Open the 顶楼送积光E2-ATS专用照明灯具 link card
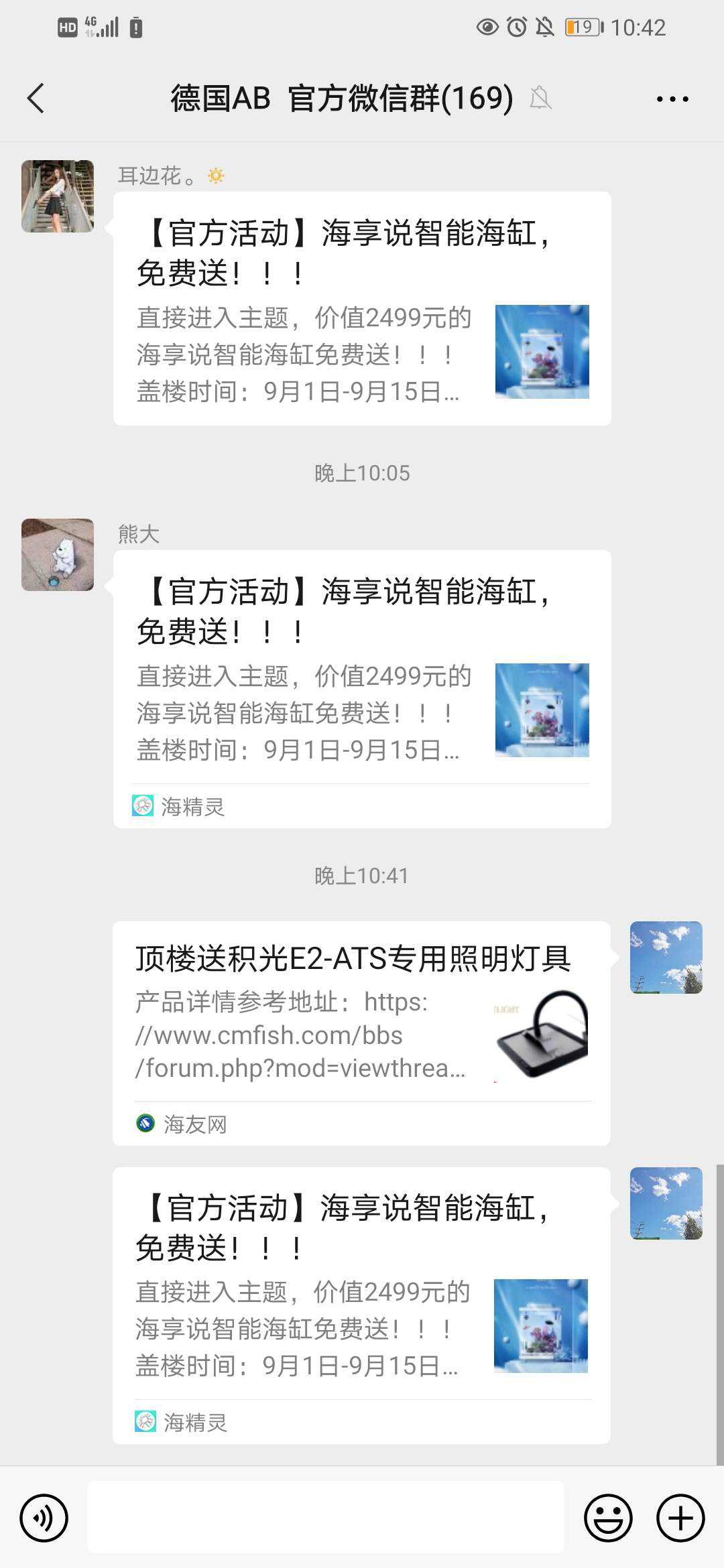The width and height of the screenshot is (724, 1568). (362, 1033)
